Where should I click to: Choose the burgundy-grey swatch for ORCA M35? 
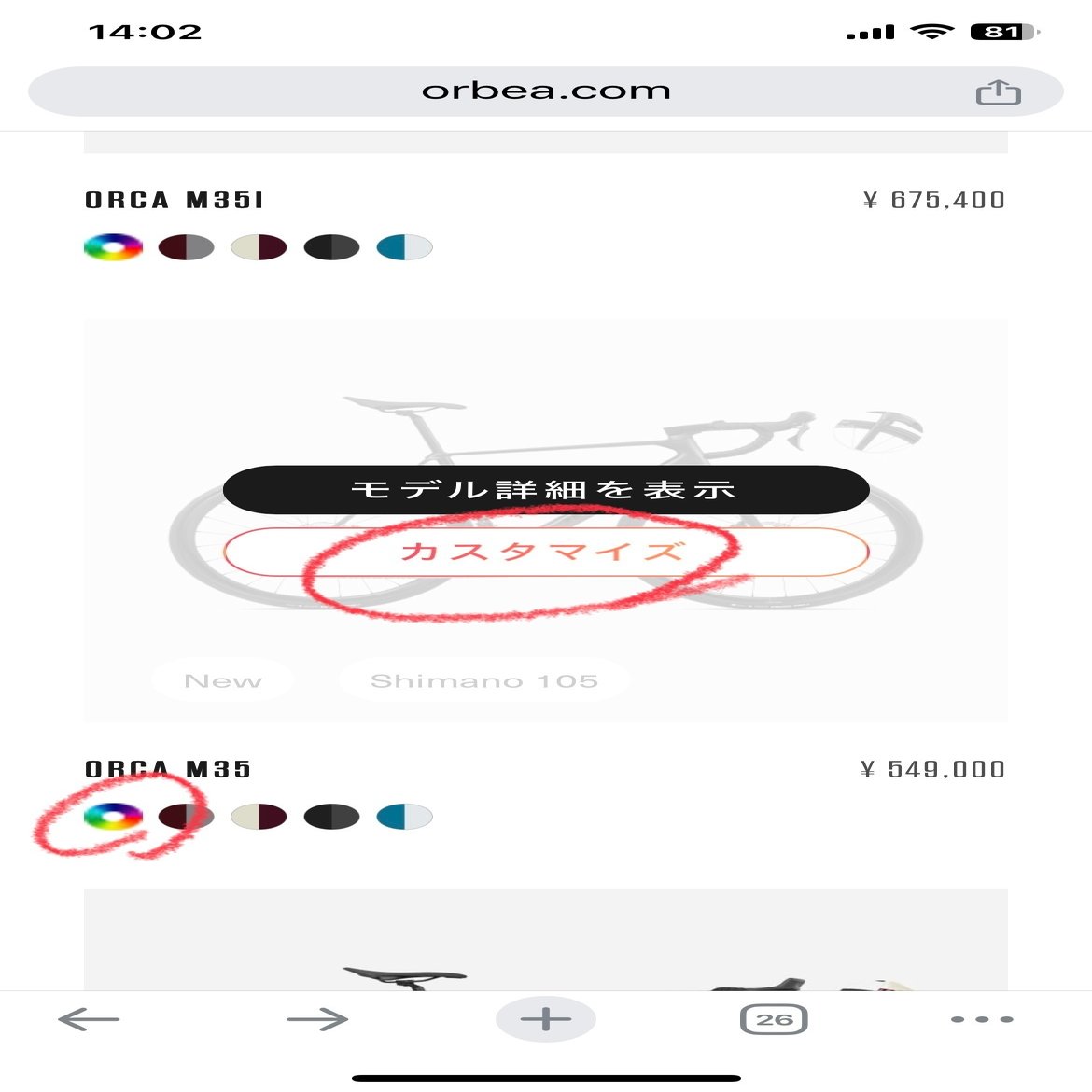186,817
